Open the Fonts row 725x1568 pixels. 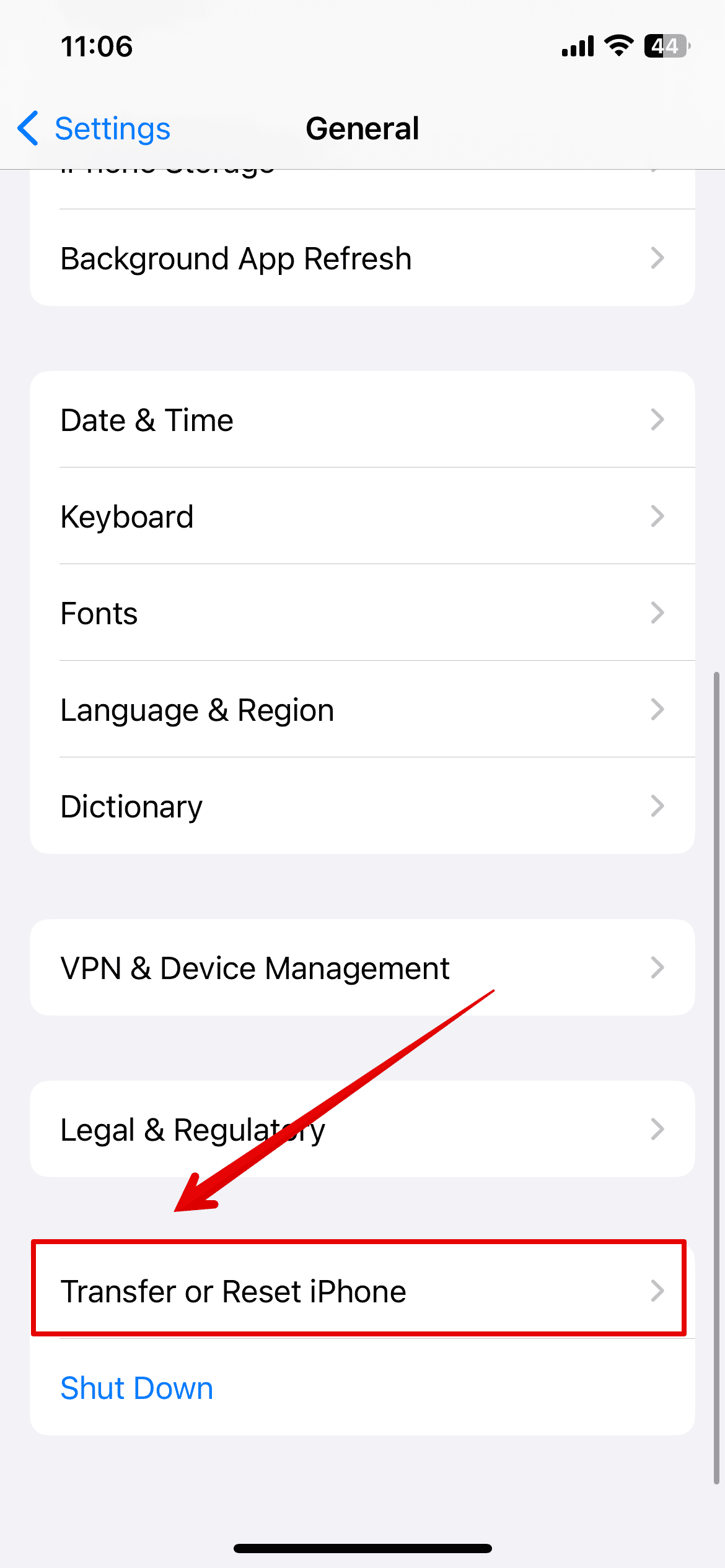coord(362,613)
